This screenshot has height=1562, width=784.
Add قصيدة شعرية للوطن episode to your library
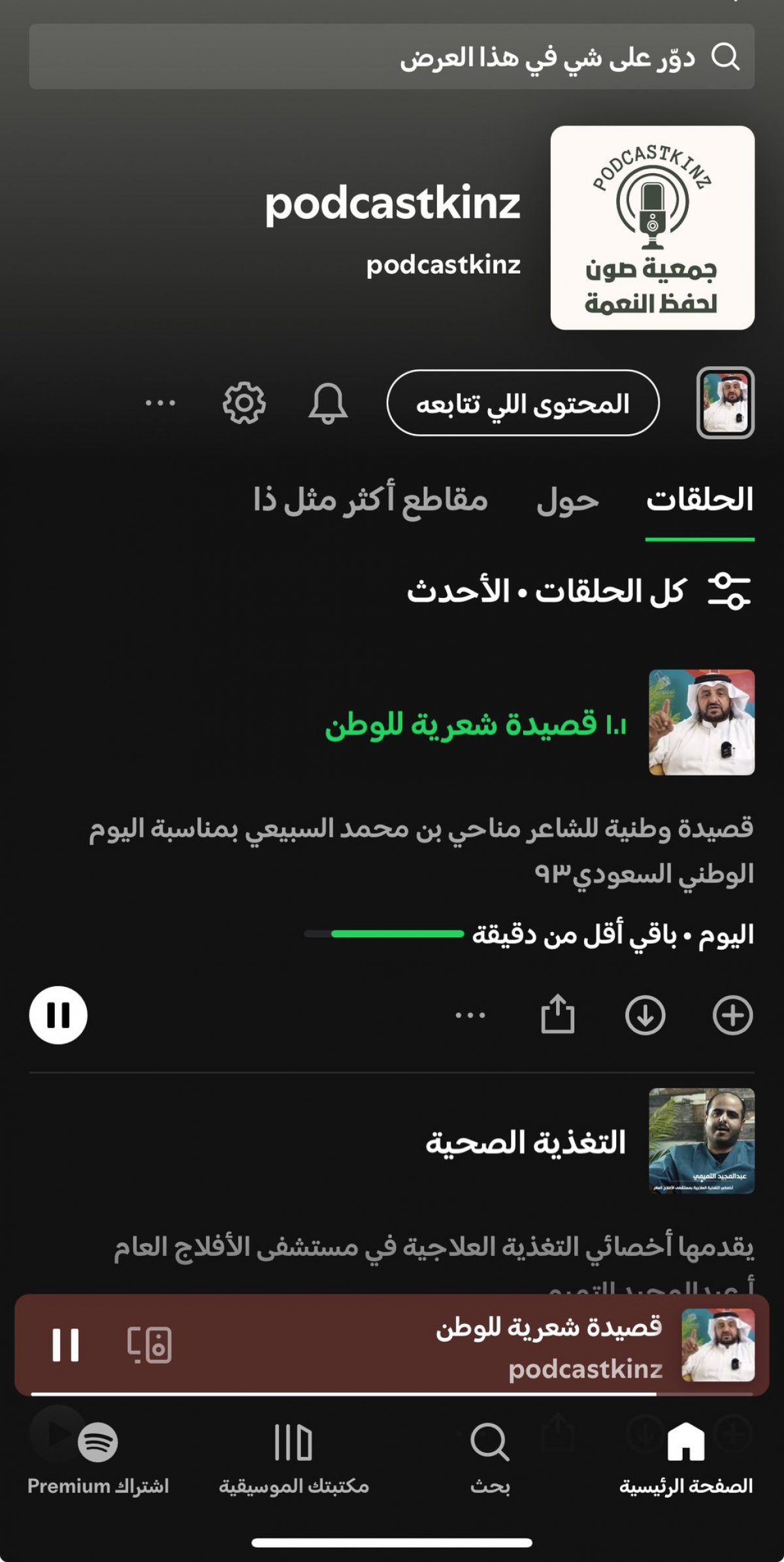click(732, 1016)
